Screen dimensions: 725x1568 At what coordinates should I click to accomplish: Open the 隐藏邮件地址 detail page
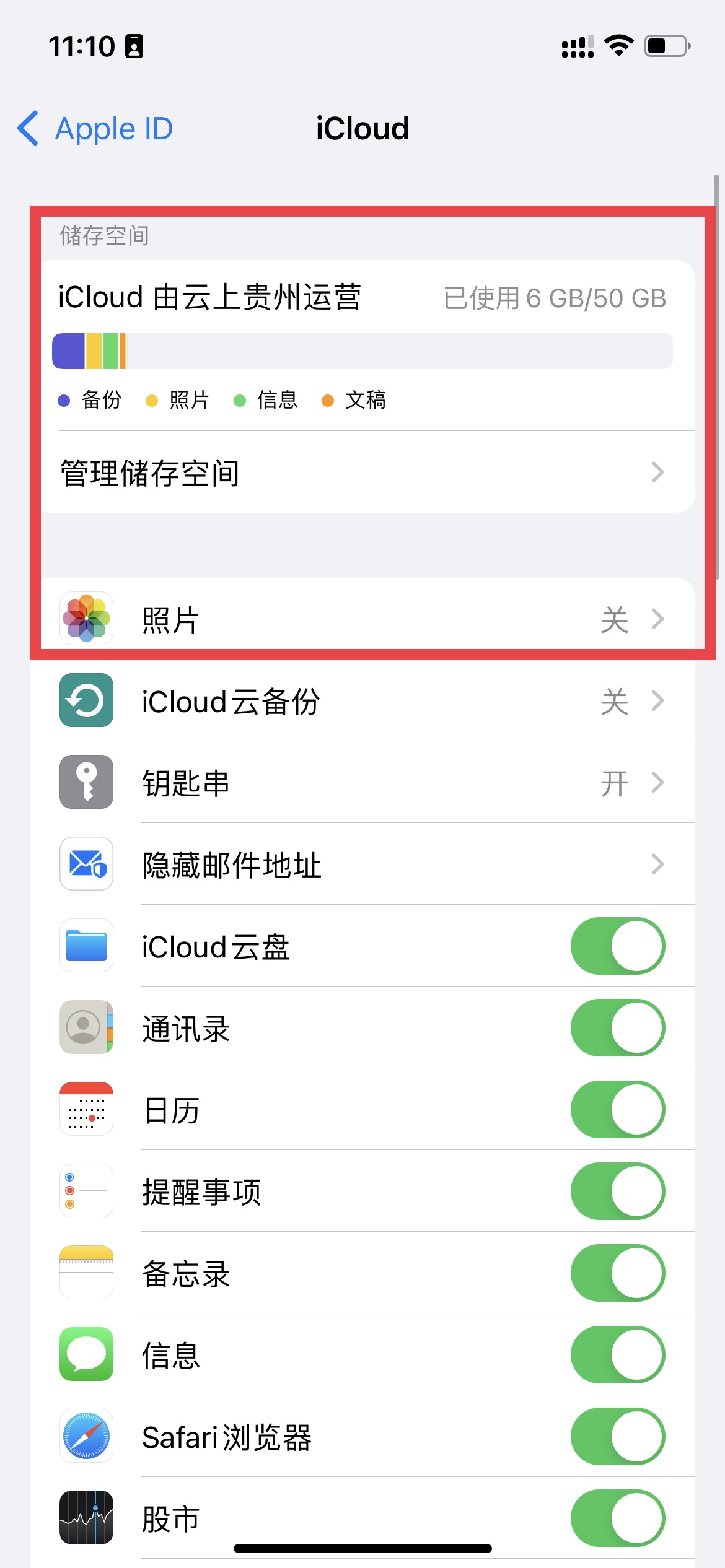(x=362, y=865)
